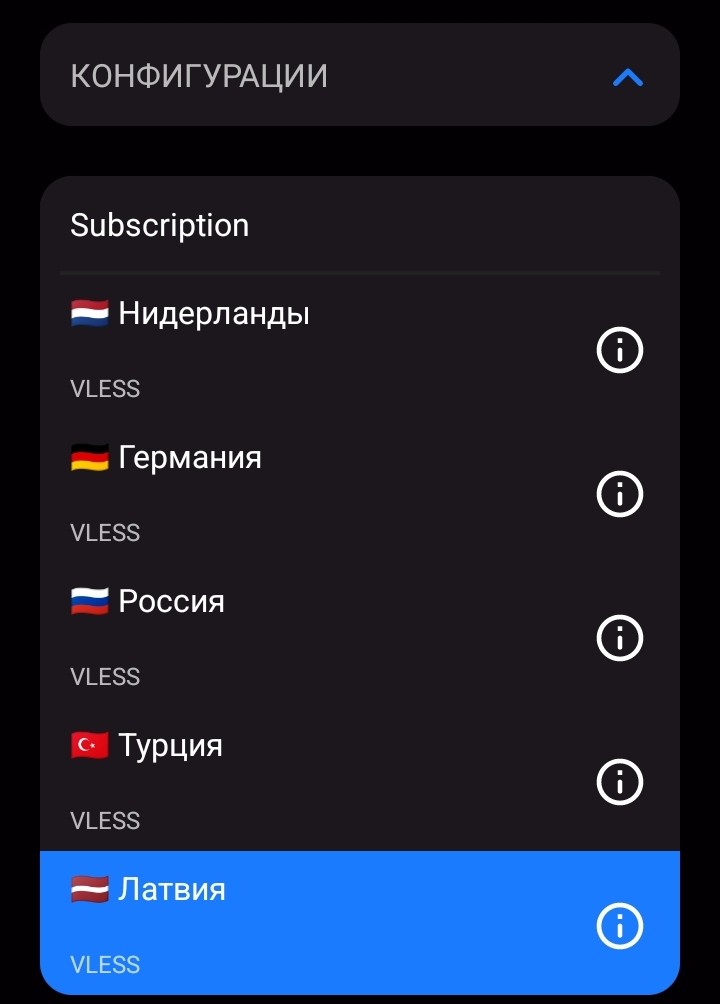This screenshot has width=720, height=1004.
Task: Show info for Латвия configuration
Action: (x=619, y=926)
